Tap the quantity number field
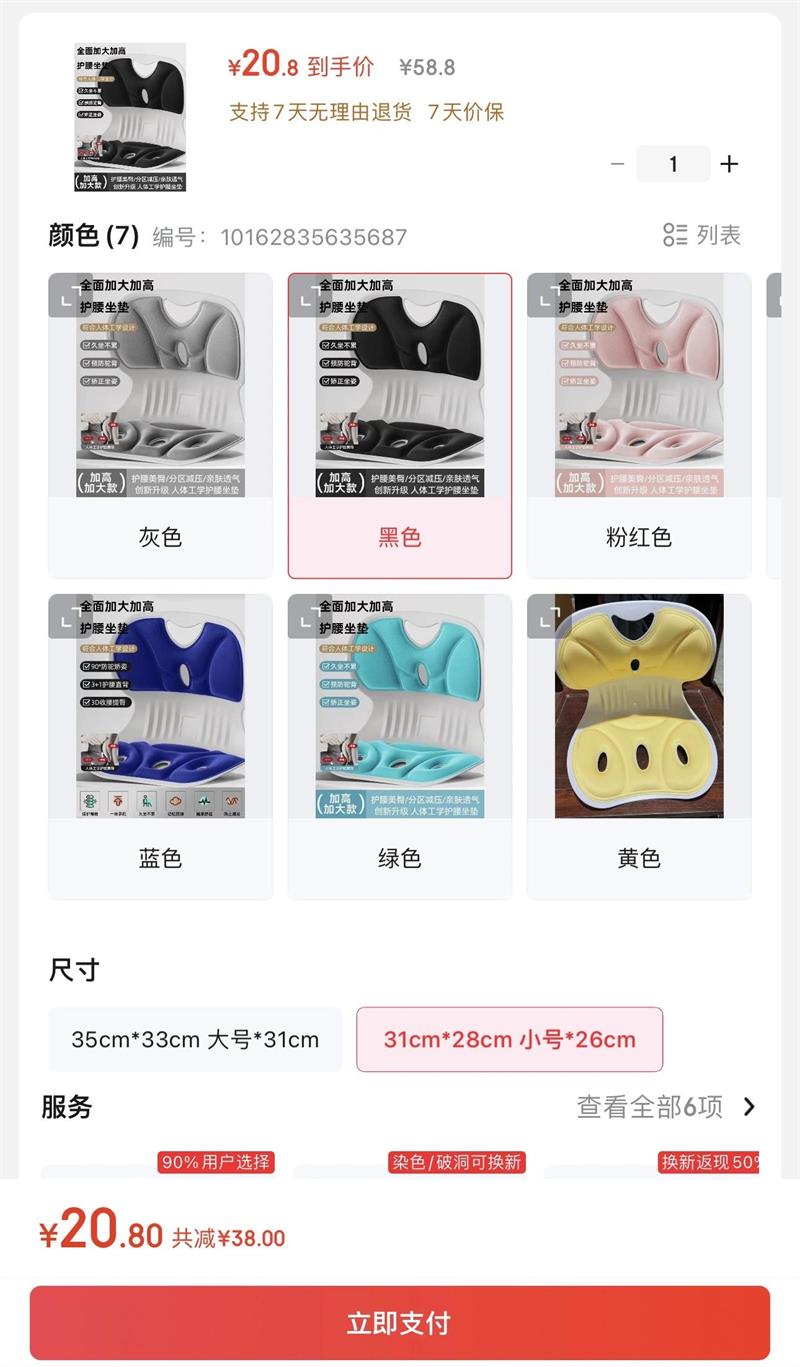 673,164
